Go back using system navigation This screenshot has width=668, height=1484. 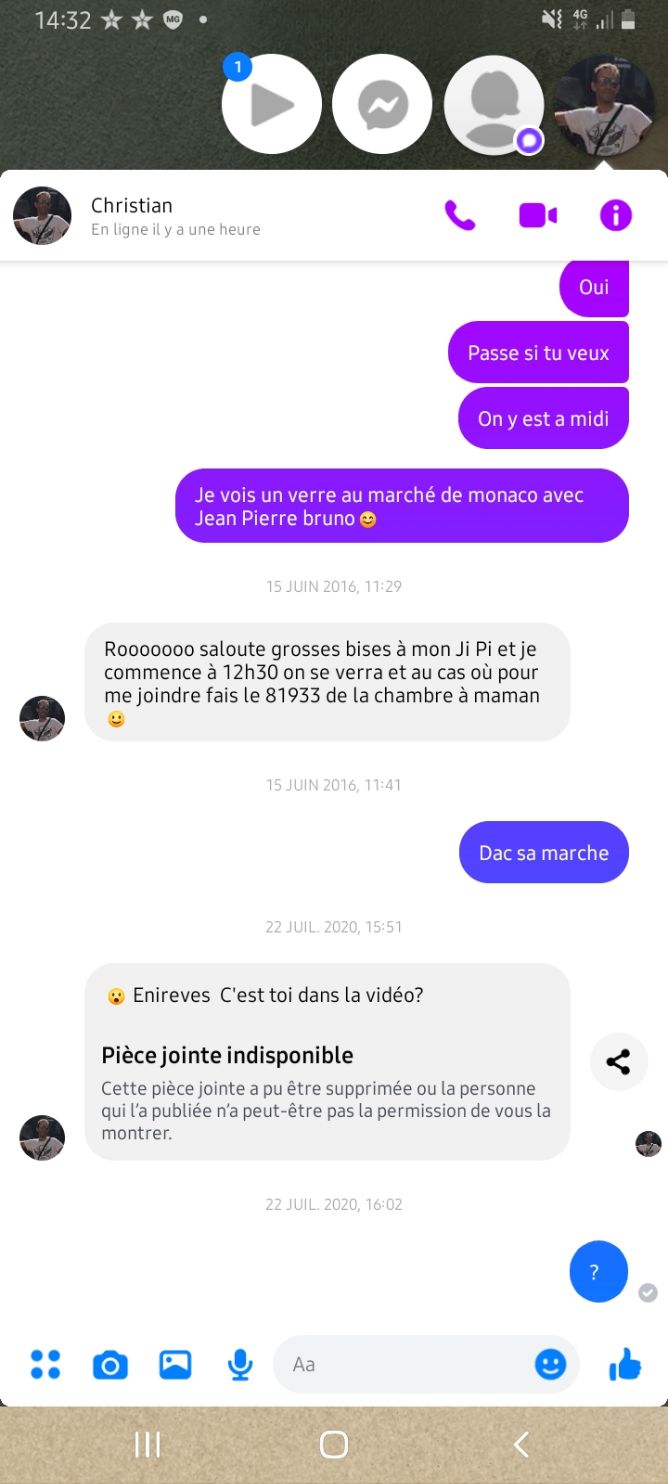pos(520,1444)
